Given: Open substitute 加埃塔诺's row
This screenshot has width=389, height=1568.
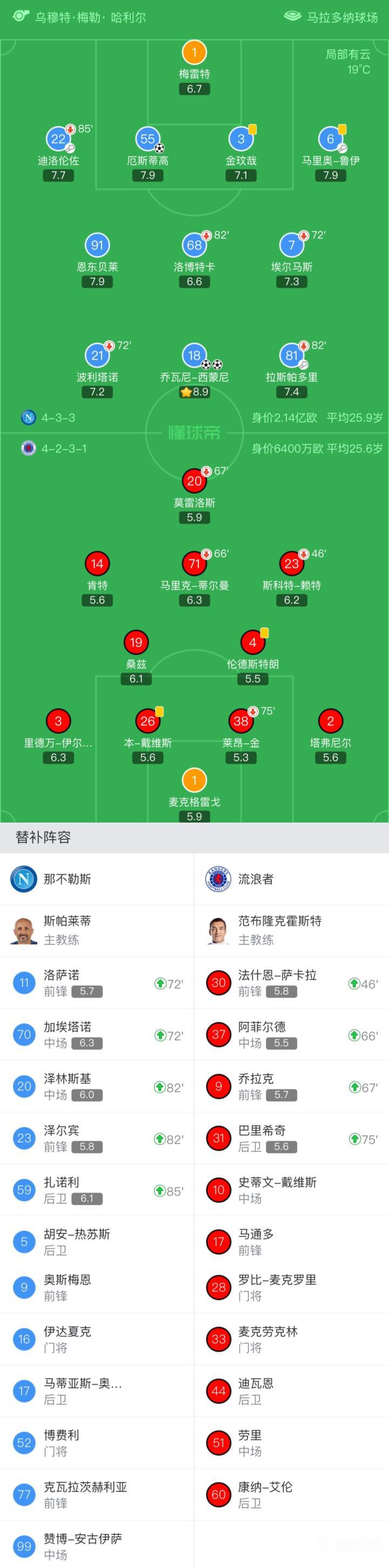Looking at the screenshot, I should (x=97, y=1035).
